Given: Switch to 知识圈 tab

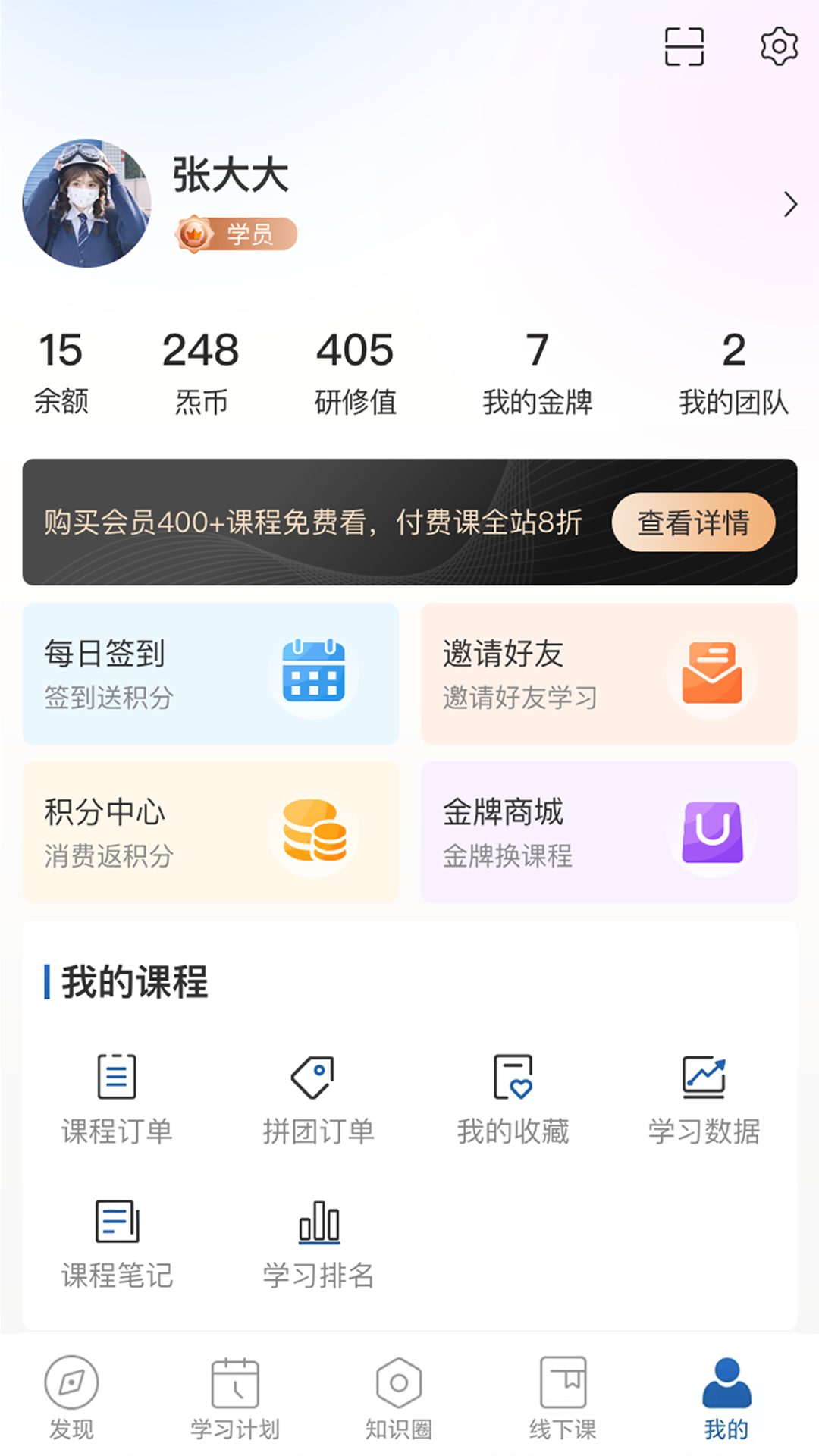Looking at the screenshot, I should tap(399, 1398).
